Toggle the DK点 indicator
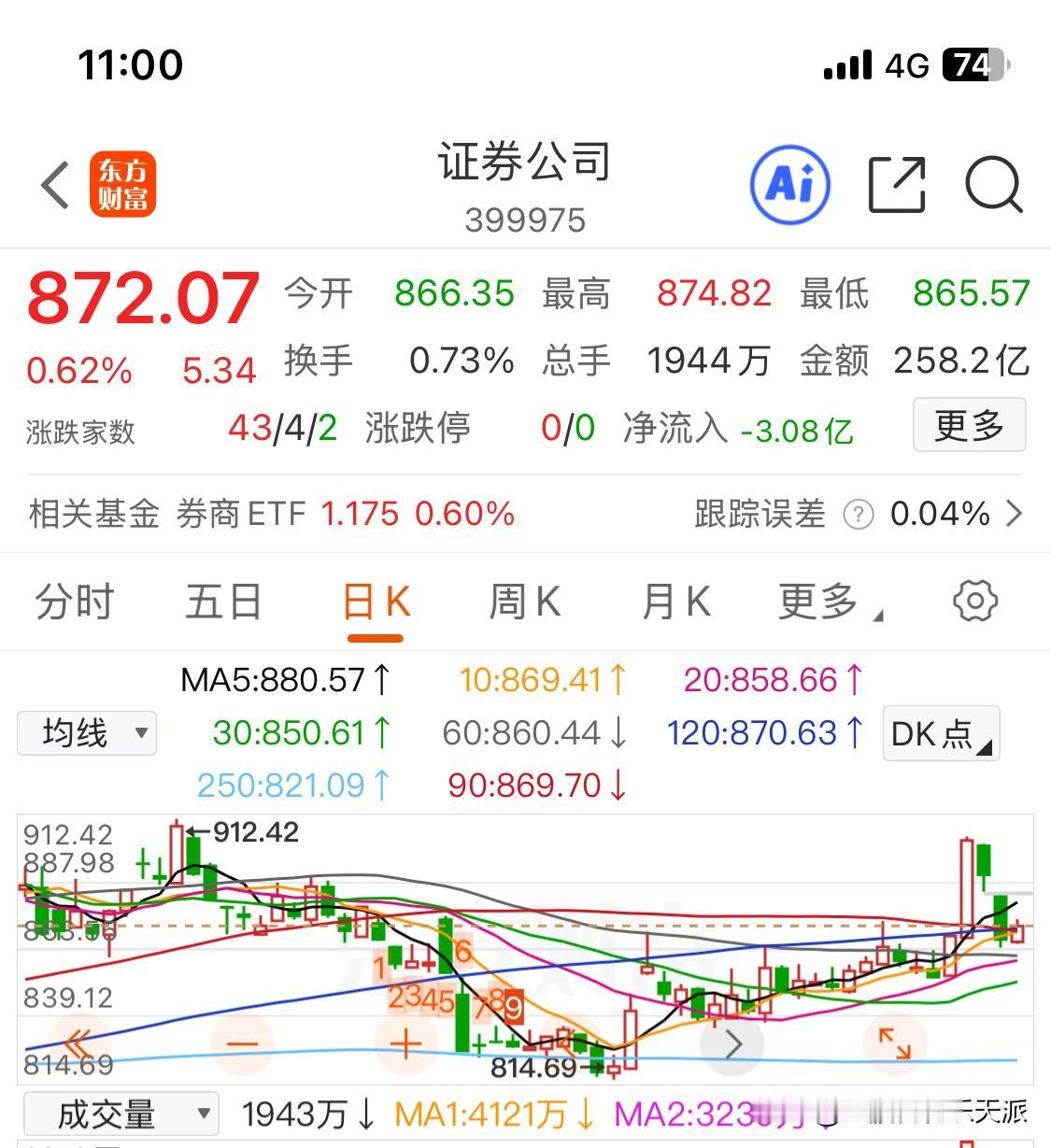Screen dimensions: 1051x1148 coord(940,734)
